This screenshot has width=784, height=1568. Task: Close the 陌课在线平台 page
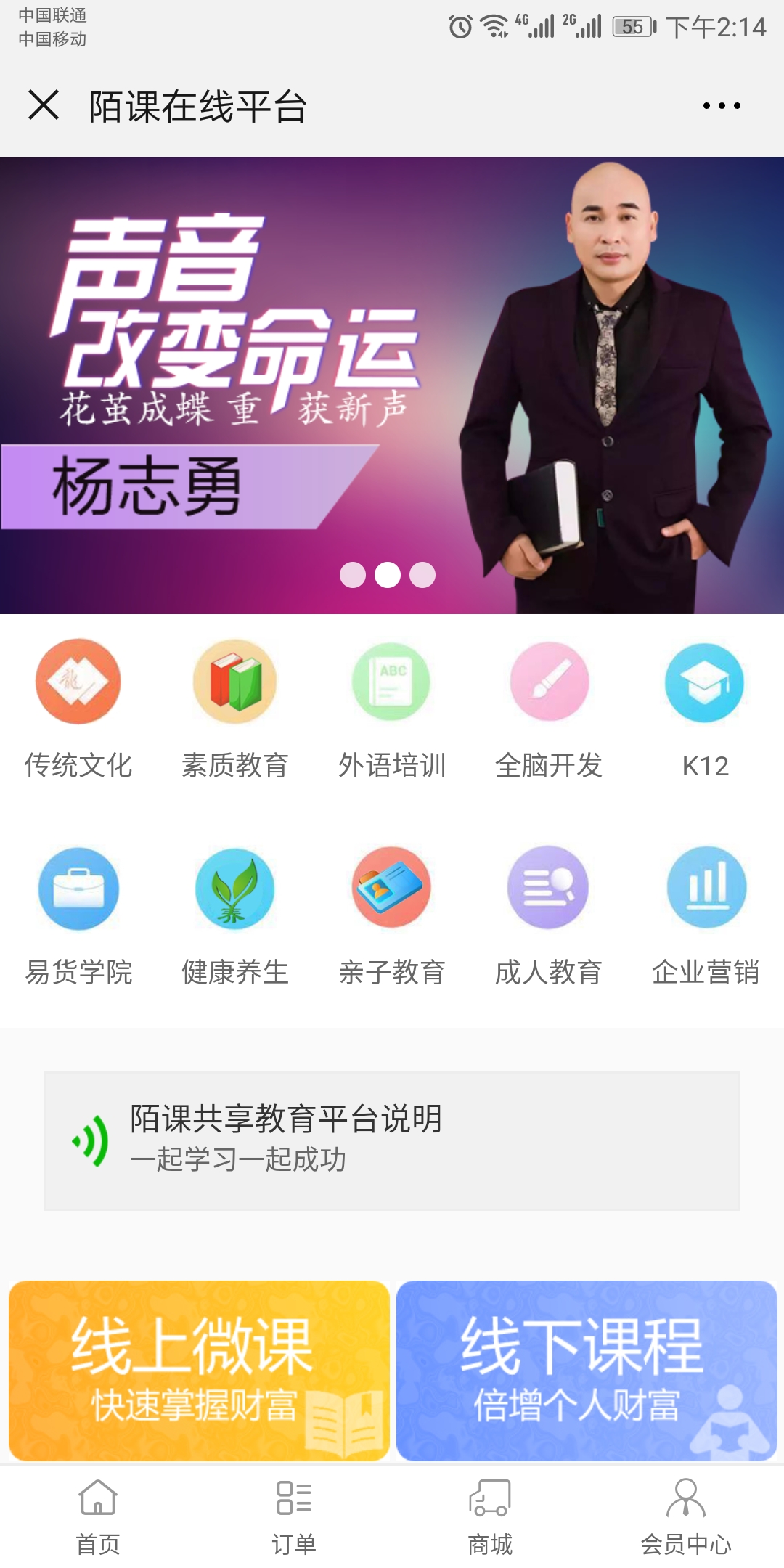click(x=44, y=105)
